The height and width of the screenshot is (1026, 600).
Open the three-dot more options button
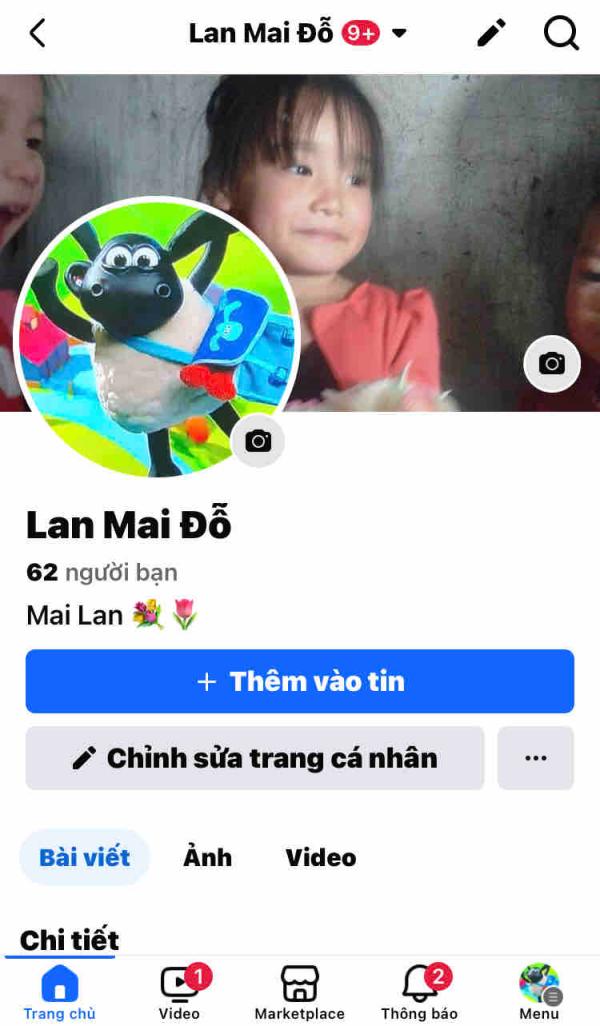pos(536,758)
